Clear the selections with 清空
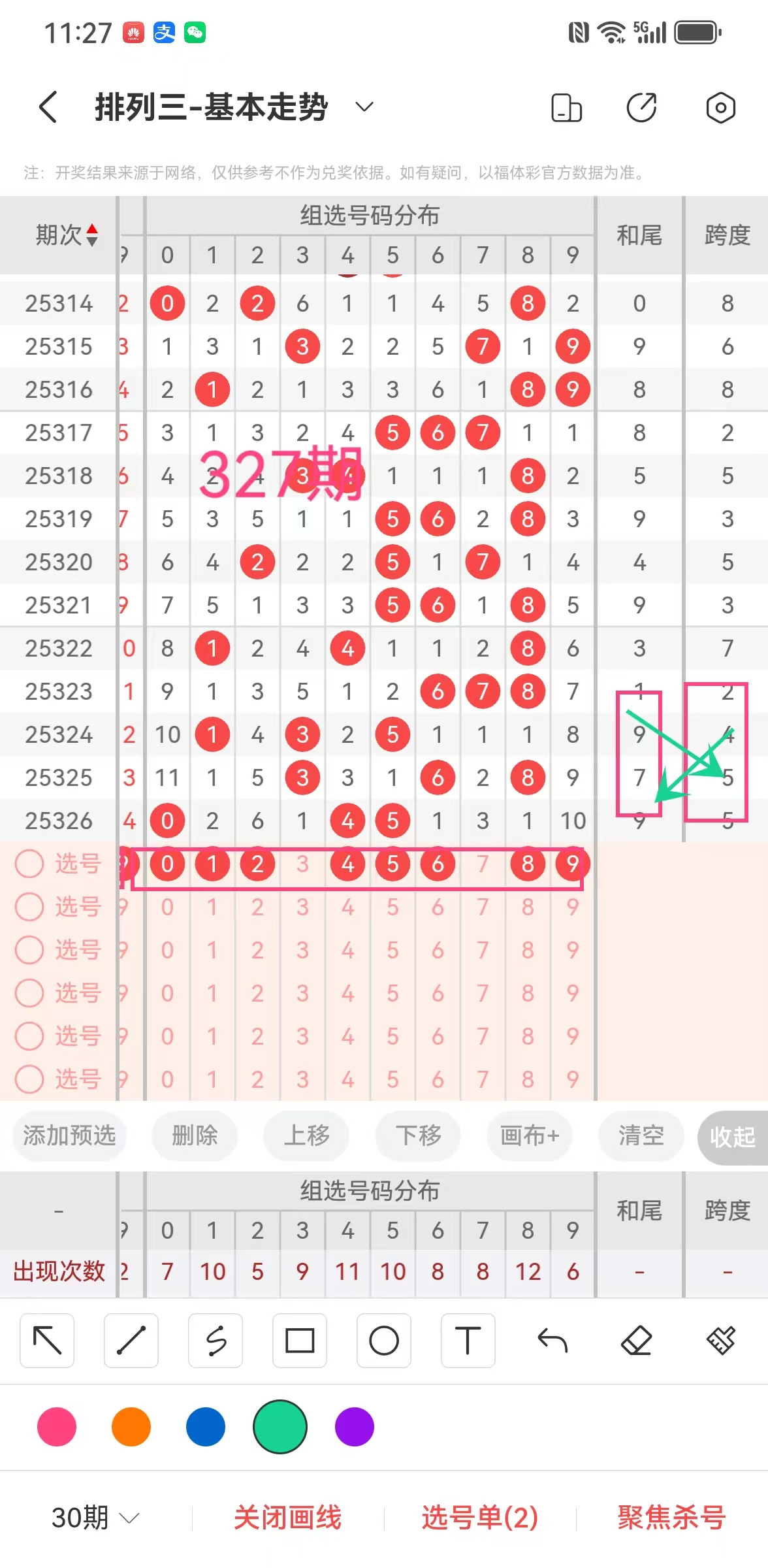This screenshot has width=768, height=1568. (641, 1136)
